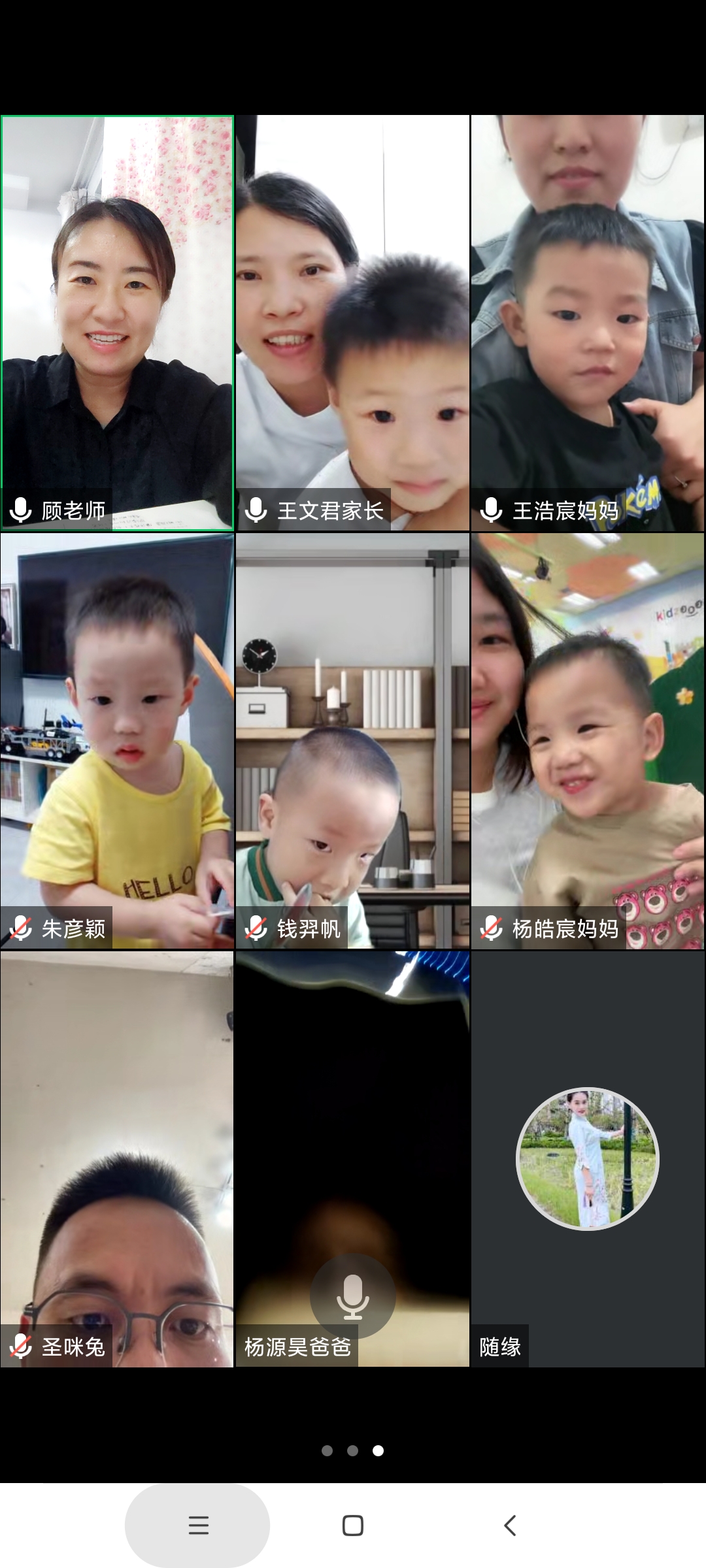Tap 王浩宸妈妈's video tile
The width and height of the screenshot is (706, 1568).
pyautogui.click(x=588, y=323)
